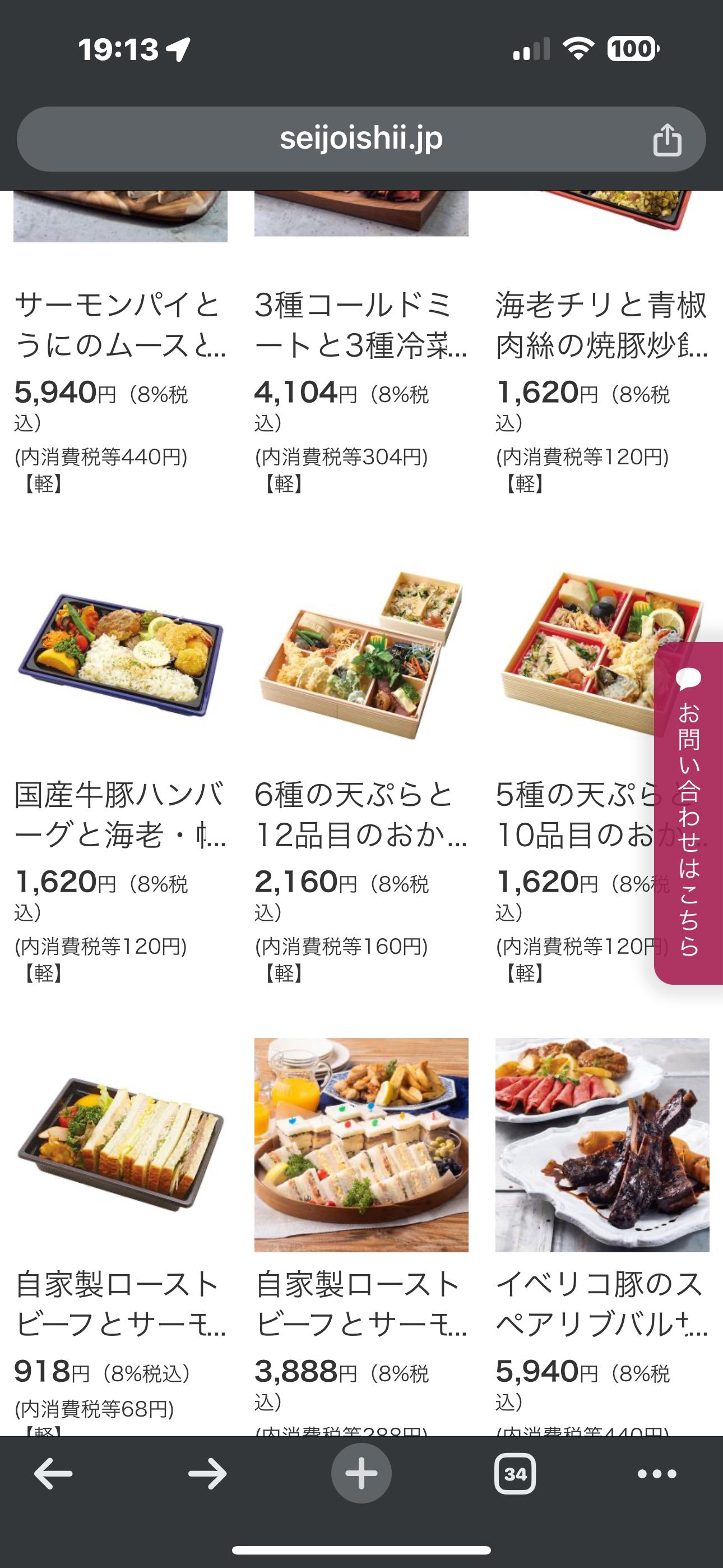Share this page via the share icon
The height and width of the screenshot is (1568, 723).
tap(667, 140)
